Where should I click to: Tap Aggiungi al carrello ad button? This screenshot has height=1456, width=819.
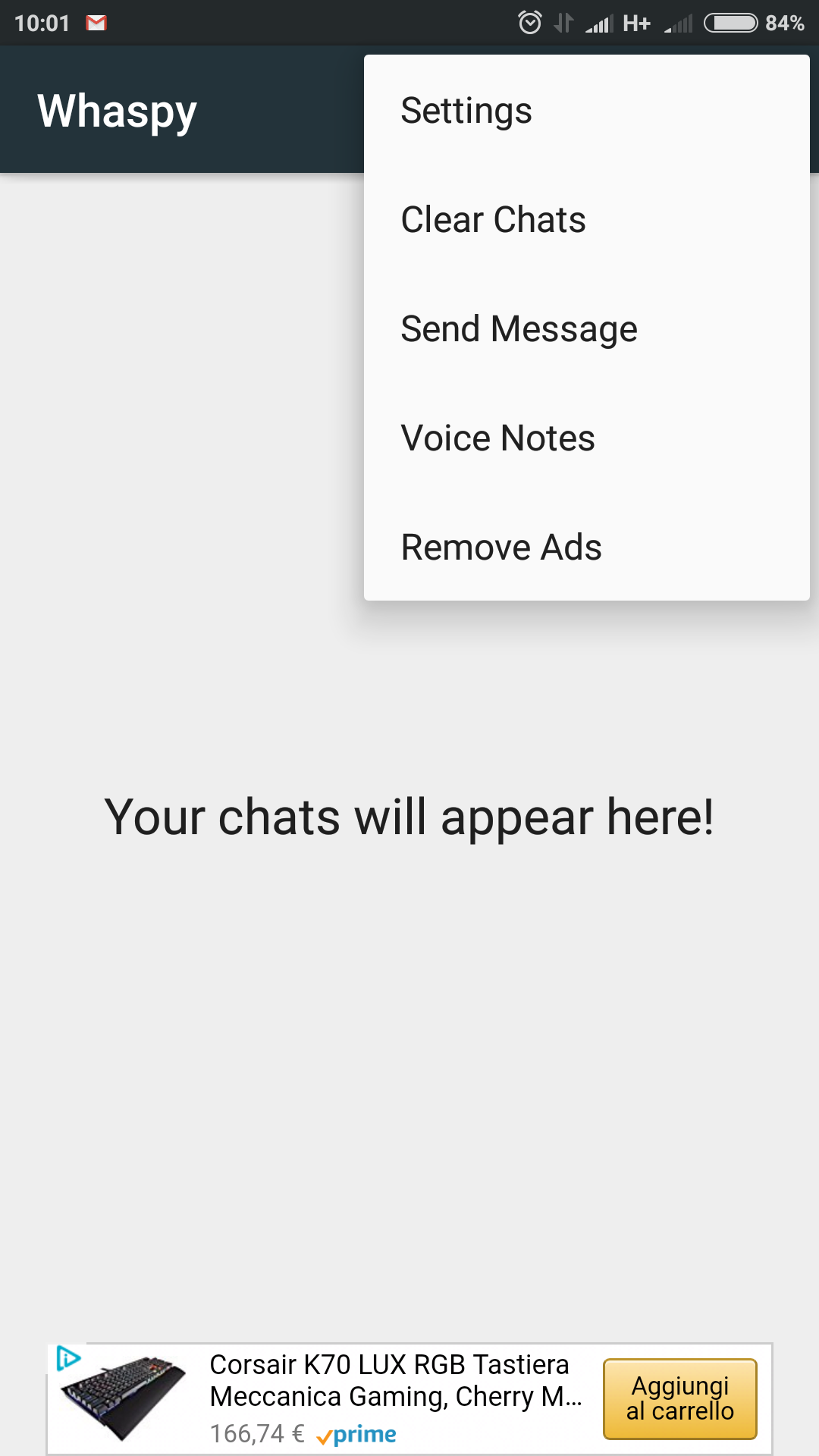tap(680, 1398)
